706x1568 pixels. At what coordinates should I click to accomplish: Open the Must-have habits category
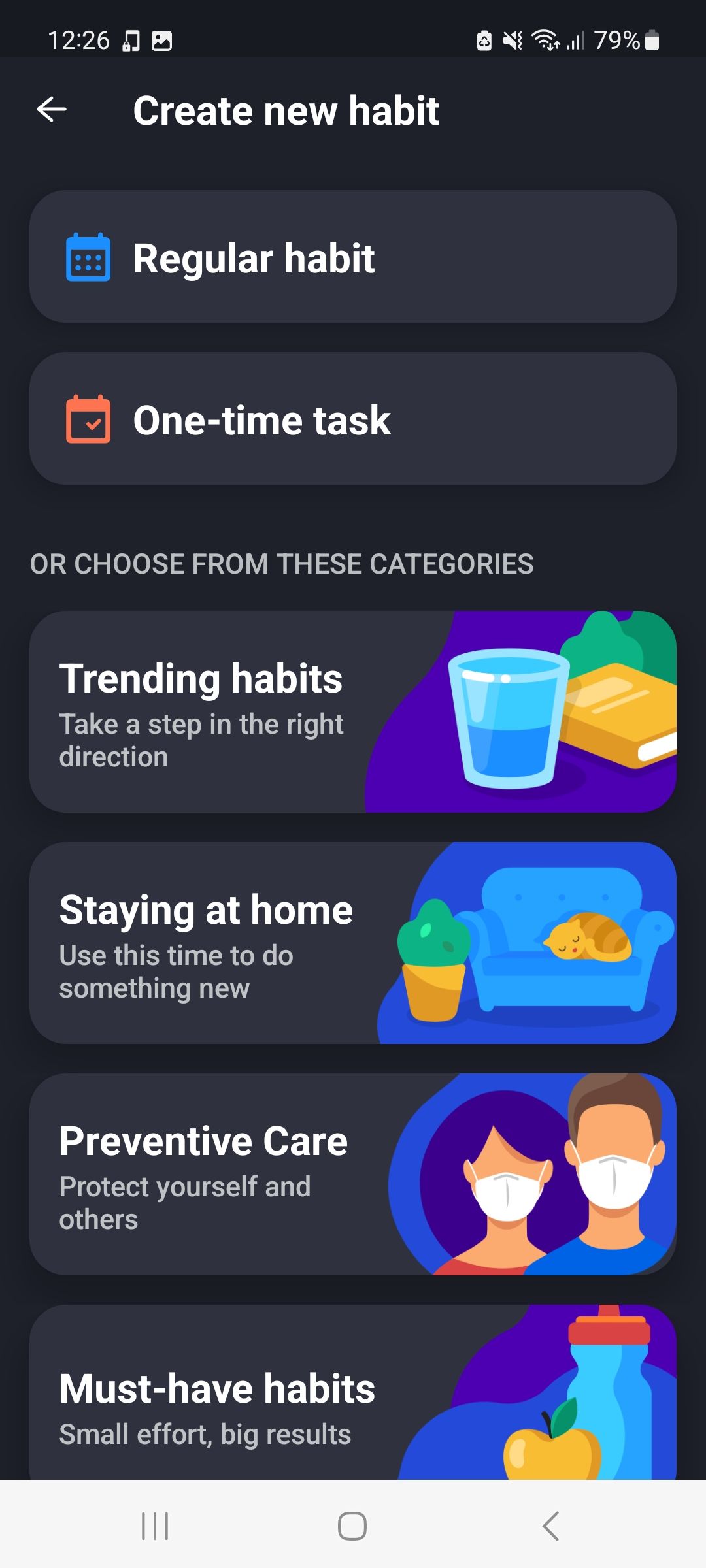pos(353,1398)
